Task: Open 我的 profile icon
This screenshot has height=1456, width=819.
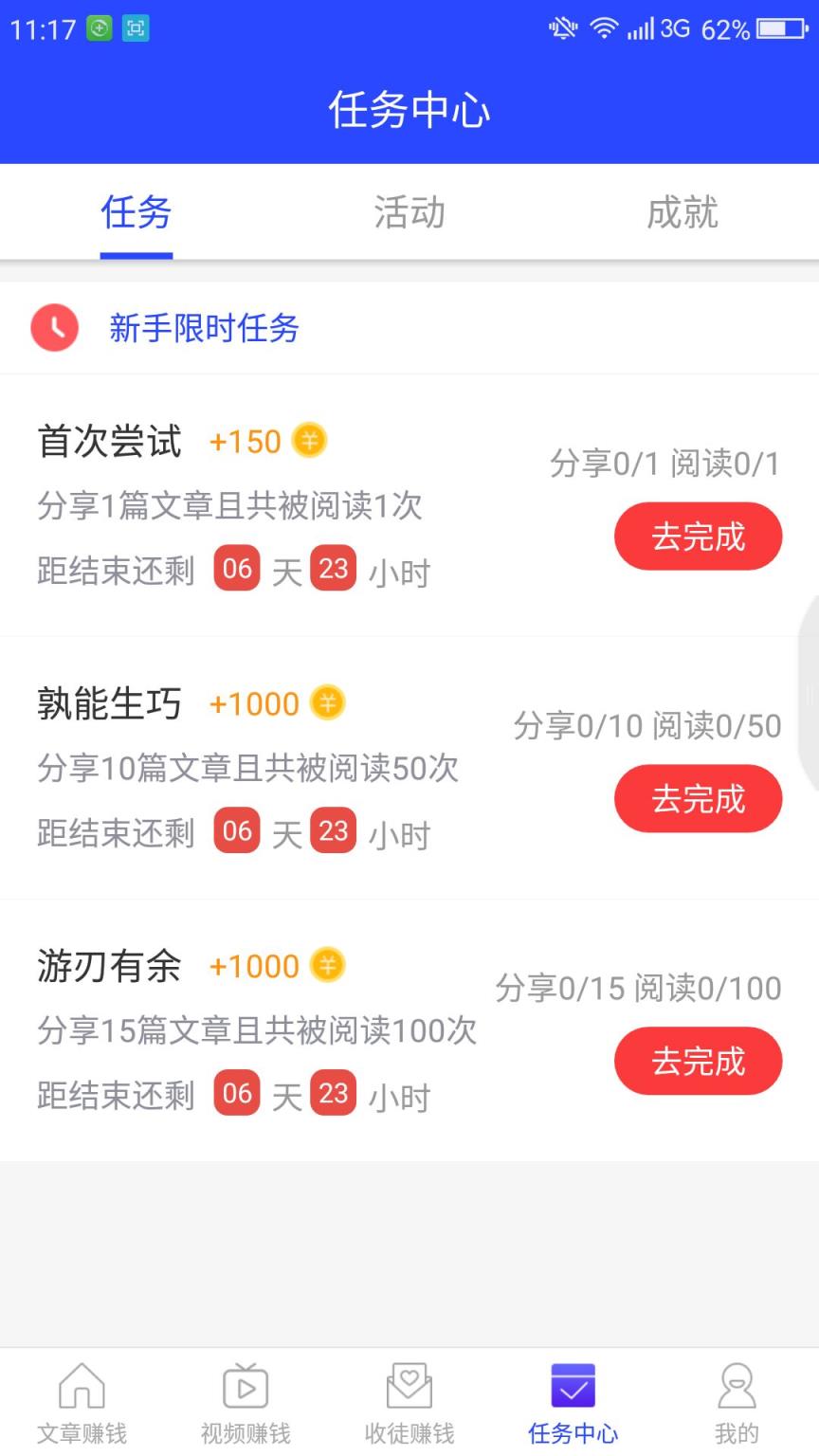Action: point(737,1386)
